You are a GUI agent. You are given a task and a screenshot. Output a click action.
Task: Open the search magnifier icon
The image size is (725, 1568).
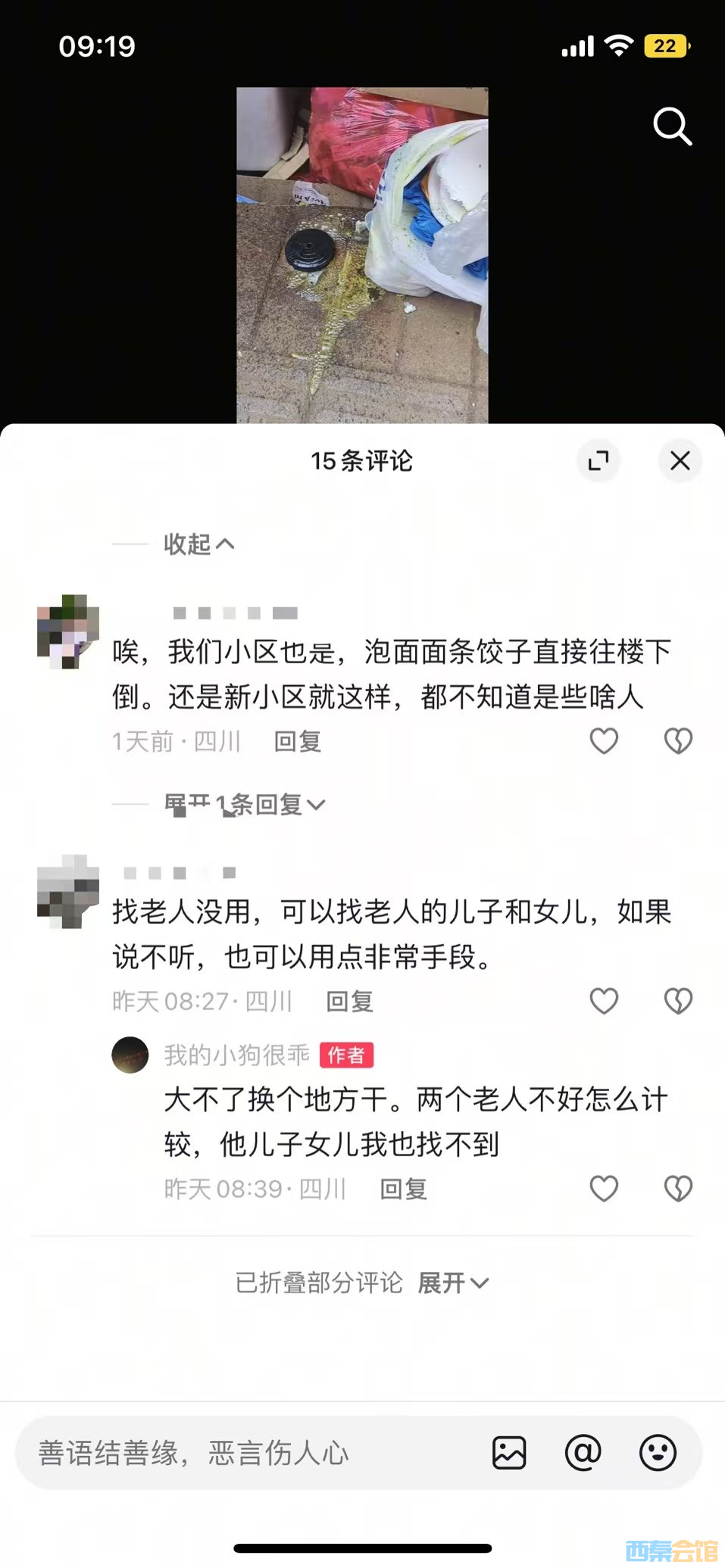click(672, 126)
